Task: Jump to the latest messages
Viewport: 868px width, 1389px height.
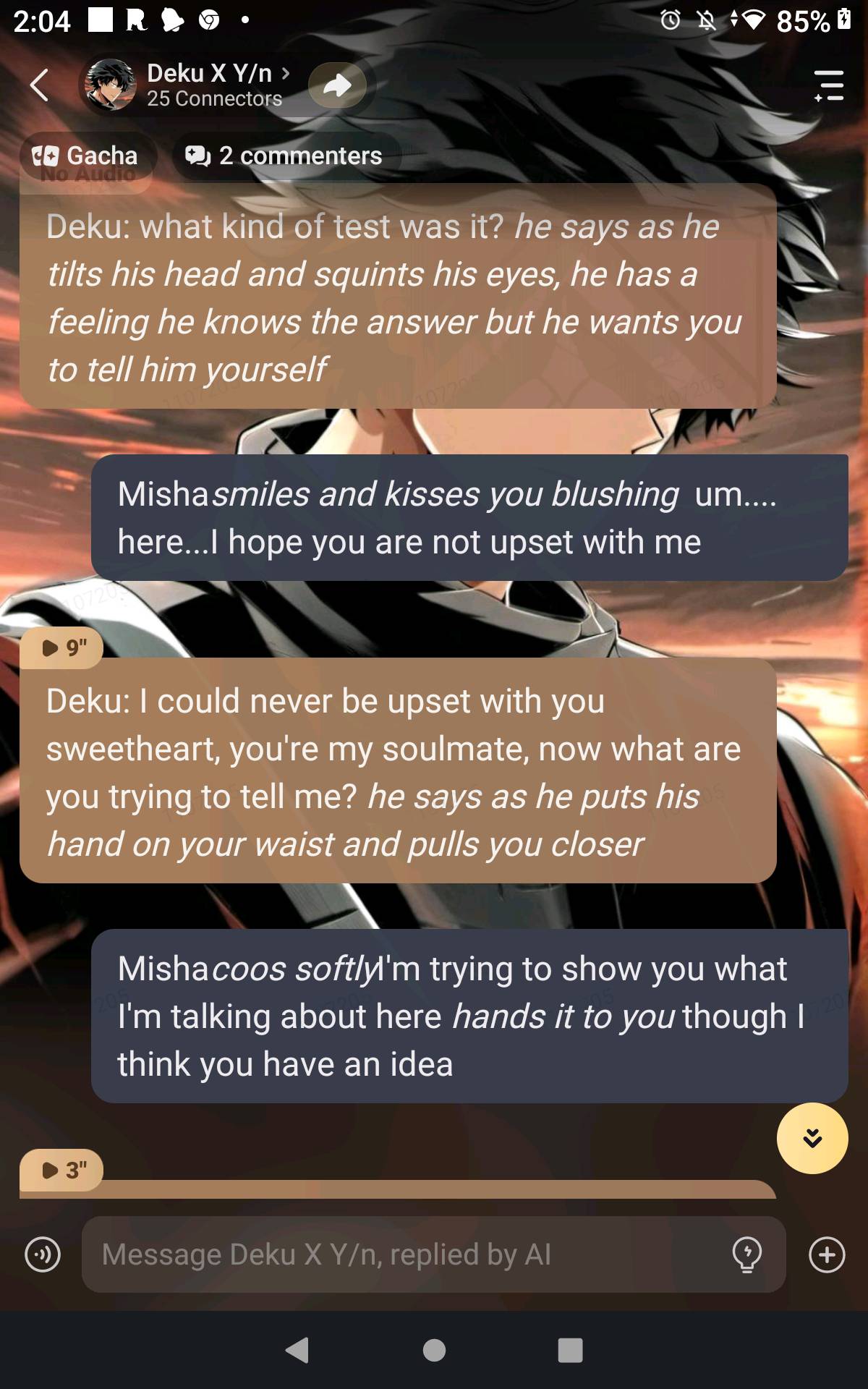Action: pos(812,1139)
